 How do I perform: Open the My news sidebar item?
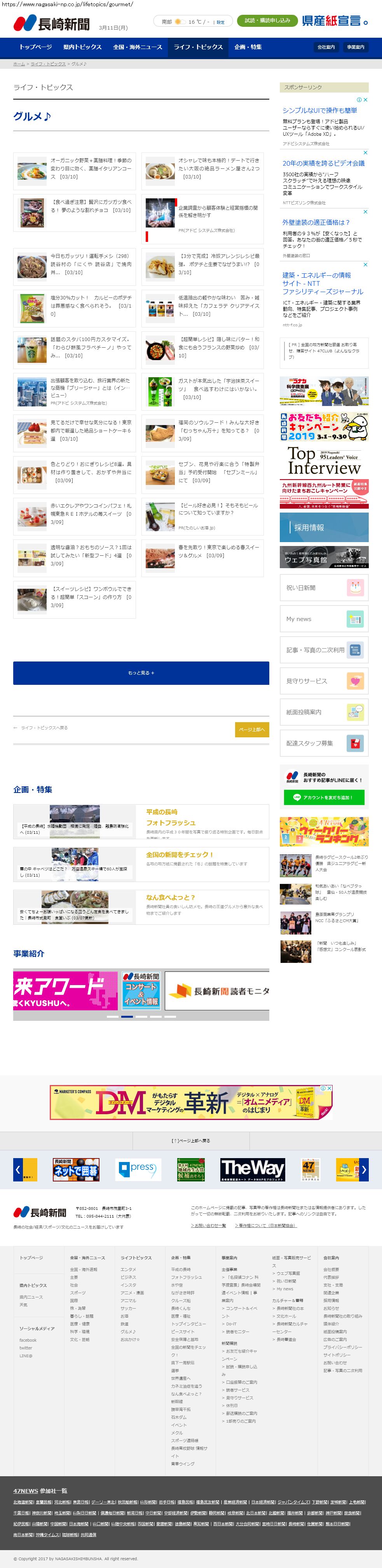coord(324,618)
